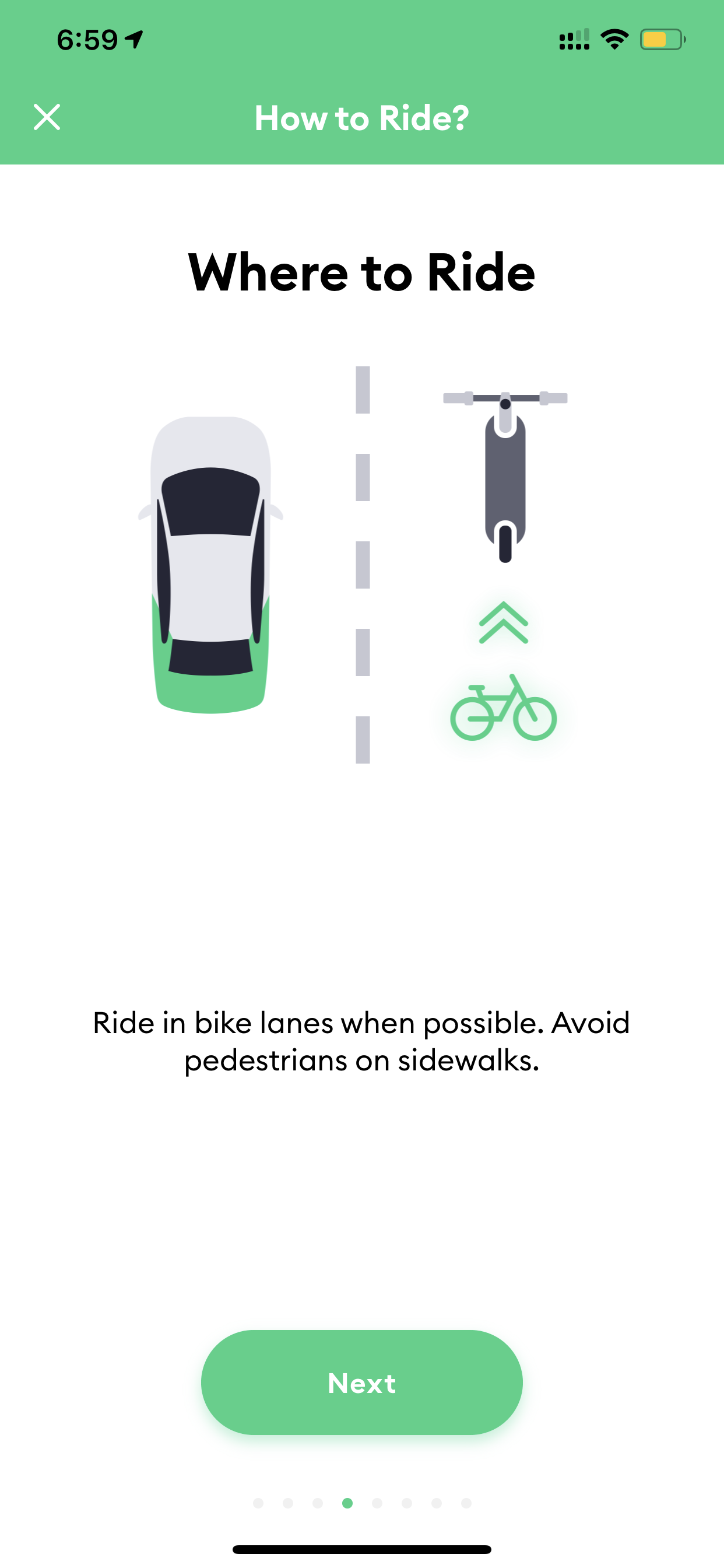This screenshot has width=724, height=1568.
Task: Close the How to Ride tutorial
Action: tap(47, 117)
